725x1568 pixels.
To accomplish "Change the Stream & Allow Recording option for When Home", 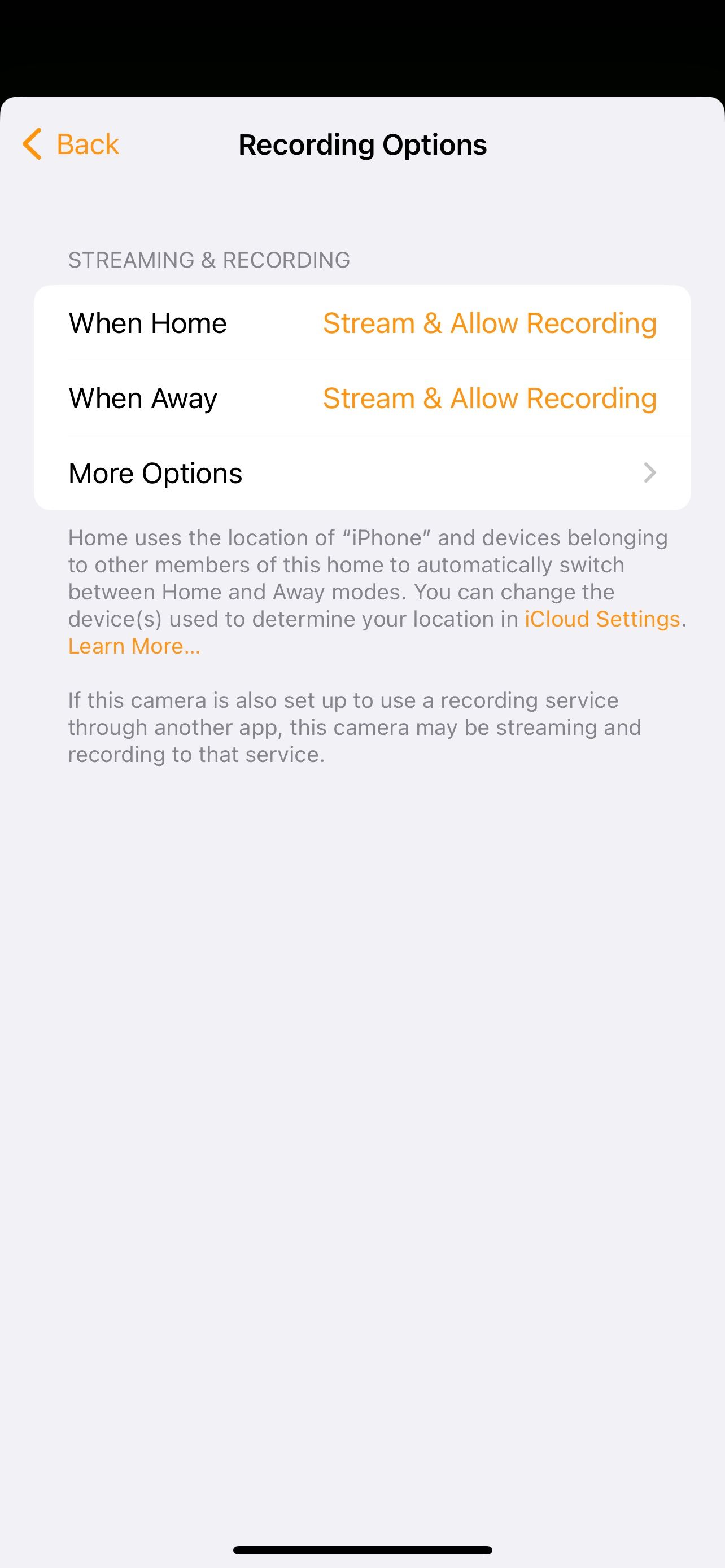I will [490, 323].
